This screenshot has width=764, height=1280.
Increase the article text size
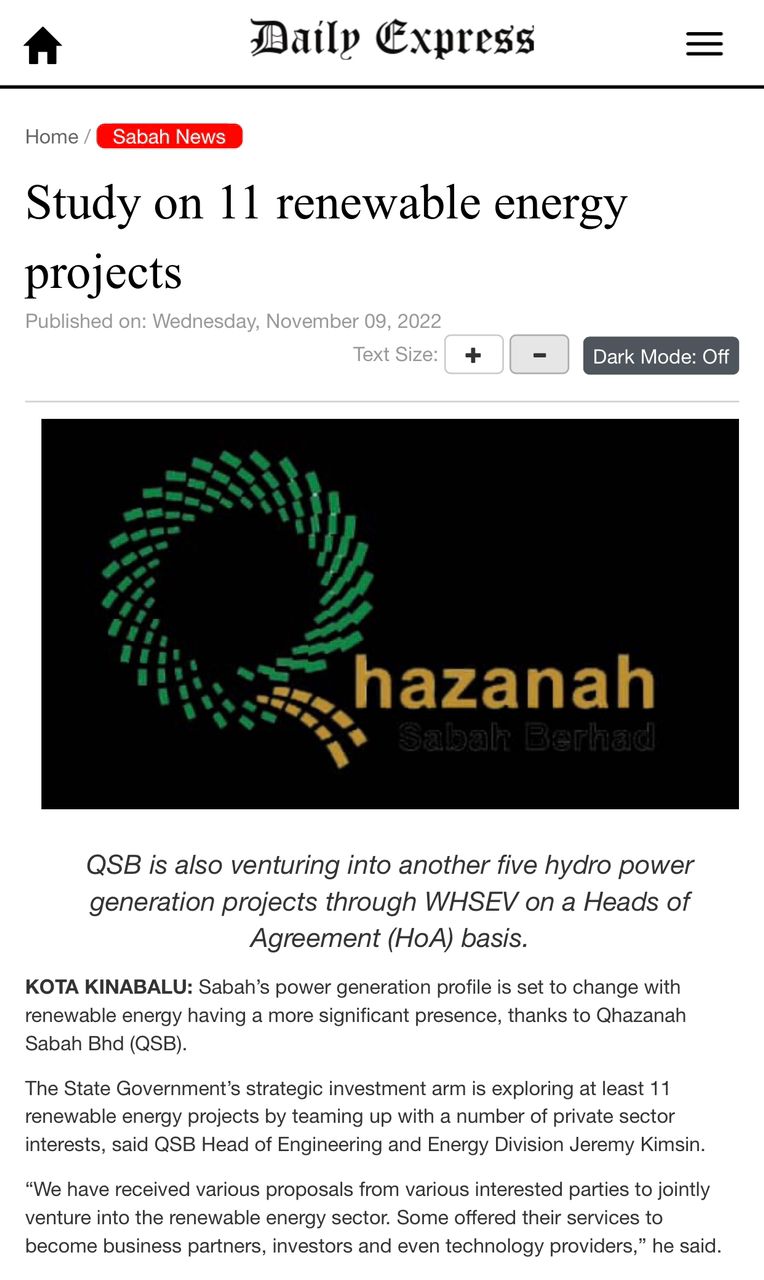tap(473, 355)
